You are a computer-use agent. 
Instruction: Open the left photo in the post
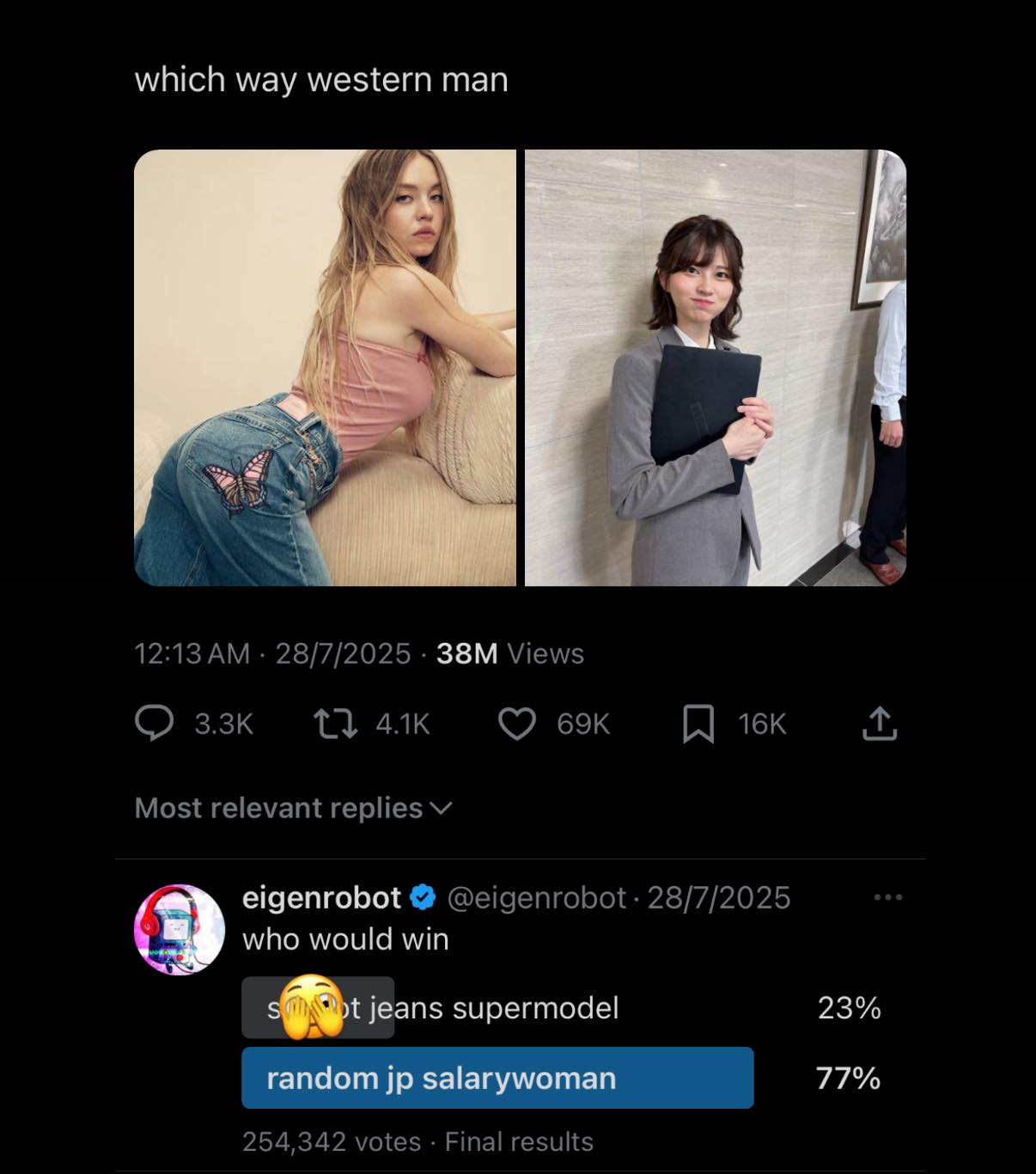[325, 368]
